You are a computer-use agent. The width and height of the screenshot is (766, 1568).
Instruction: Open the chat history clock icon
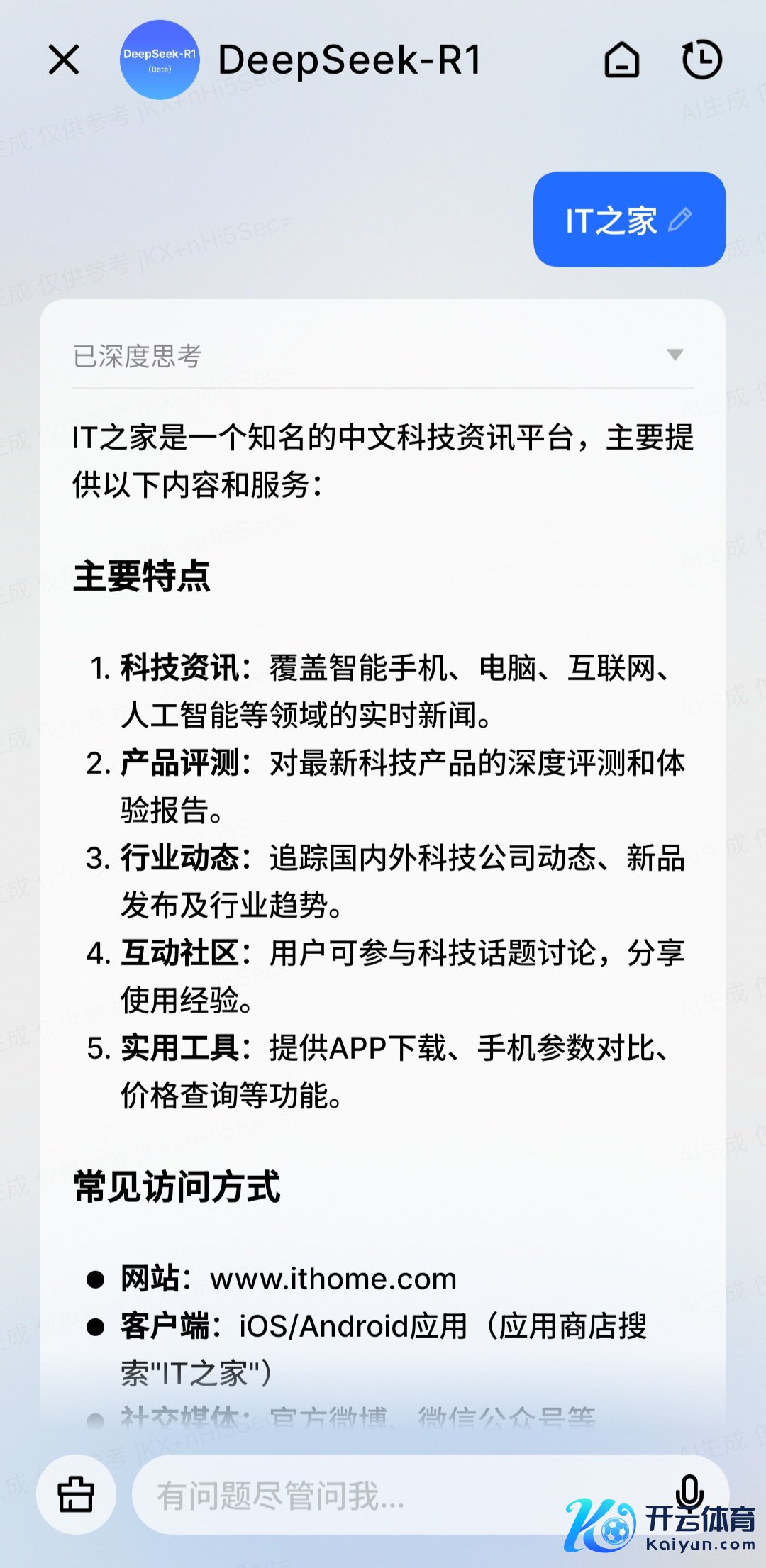pos(701,60)
